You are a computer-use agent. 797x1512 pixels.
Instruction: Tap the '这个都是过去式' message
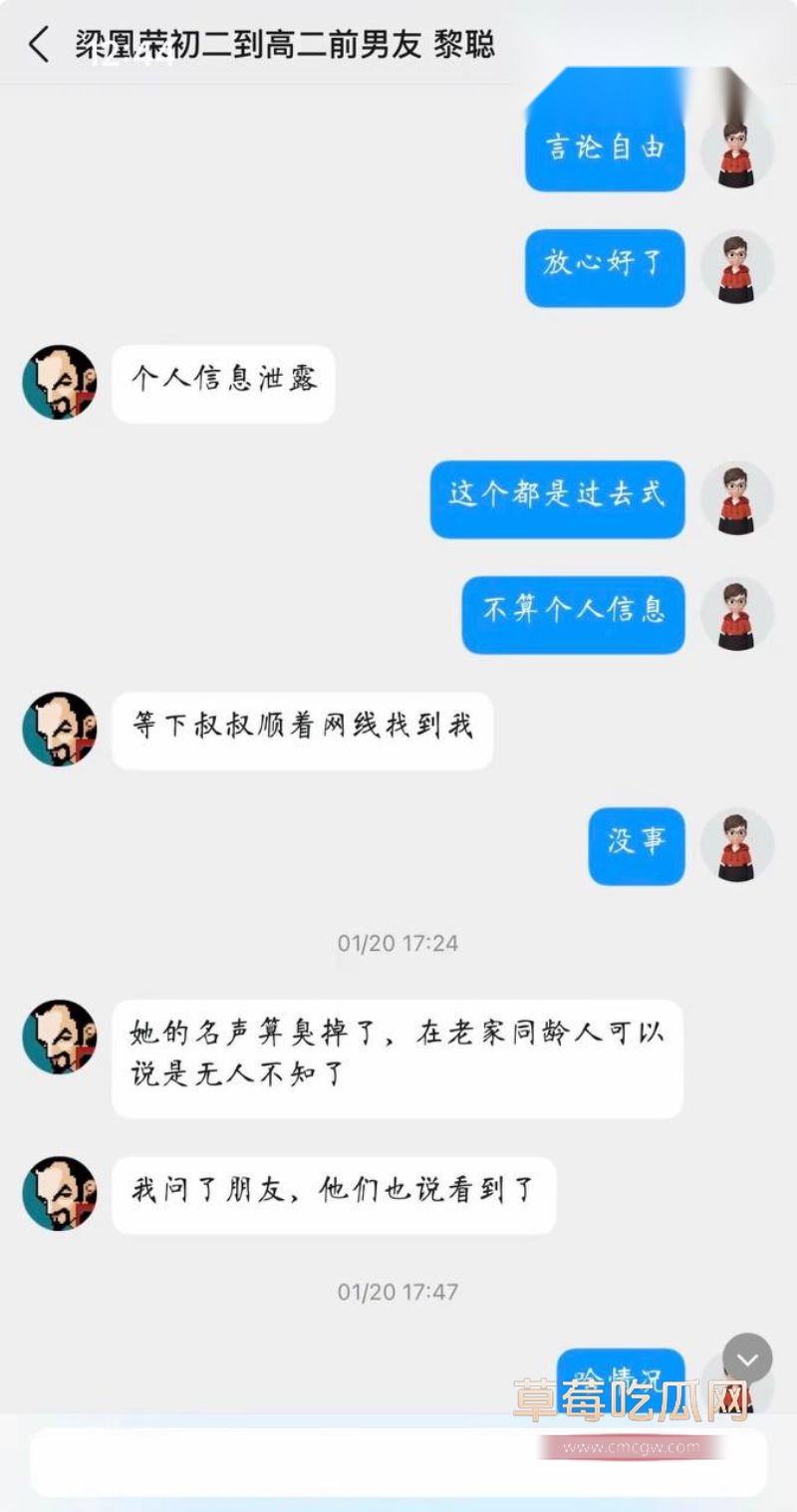pyautogui.click(x=555, y=500)
